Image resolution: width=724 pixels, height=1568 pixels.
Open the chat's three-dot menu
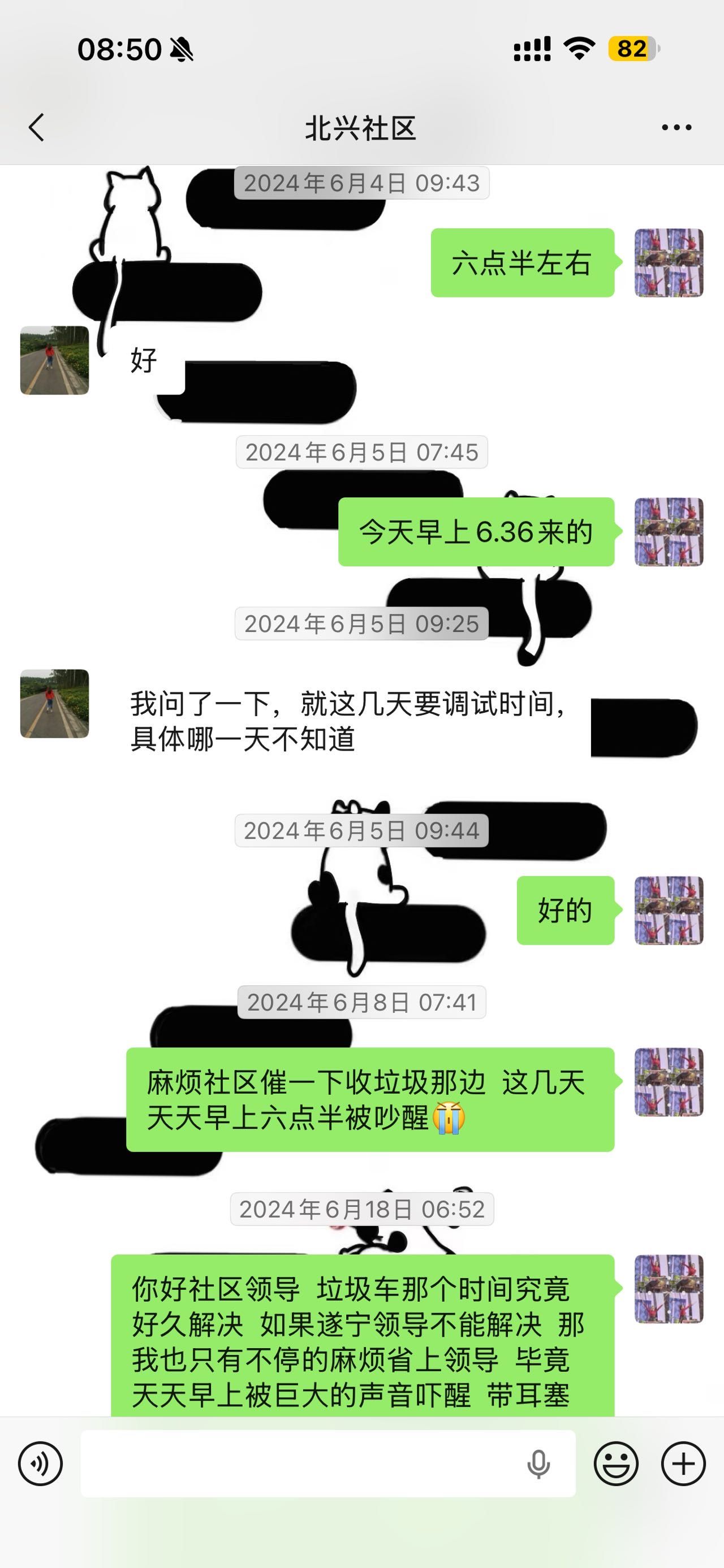tap(676, 127)
